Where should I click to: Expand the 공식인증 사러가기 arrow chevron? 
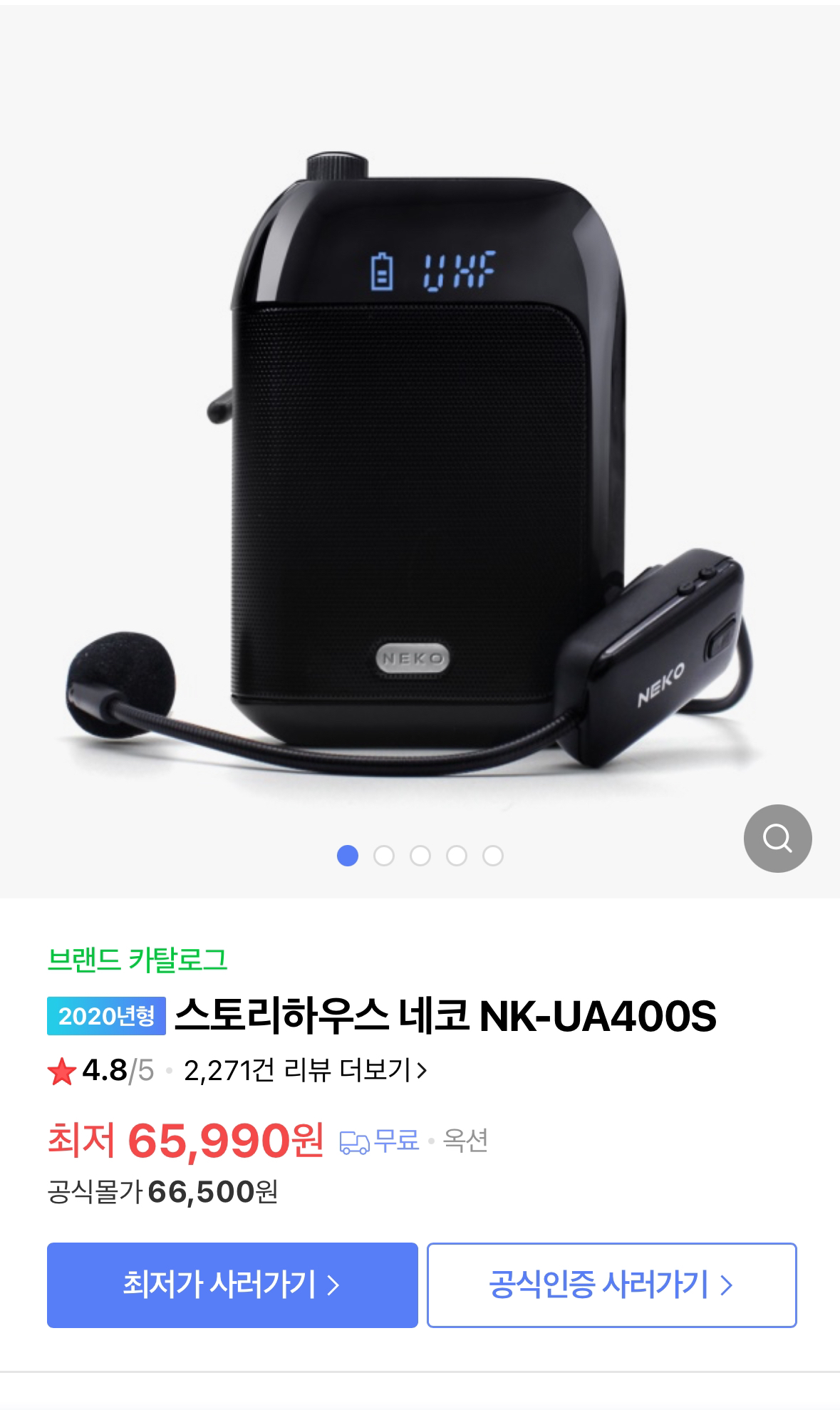pyautogui.click(x=727, y=1285)
